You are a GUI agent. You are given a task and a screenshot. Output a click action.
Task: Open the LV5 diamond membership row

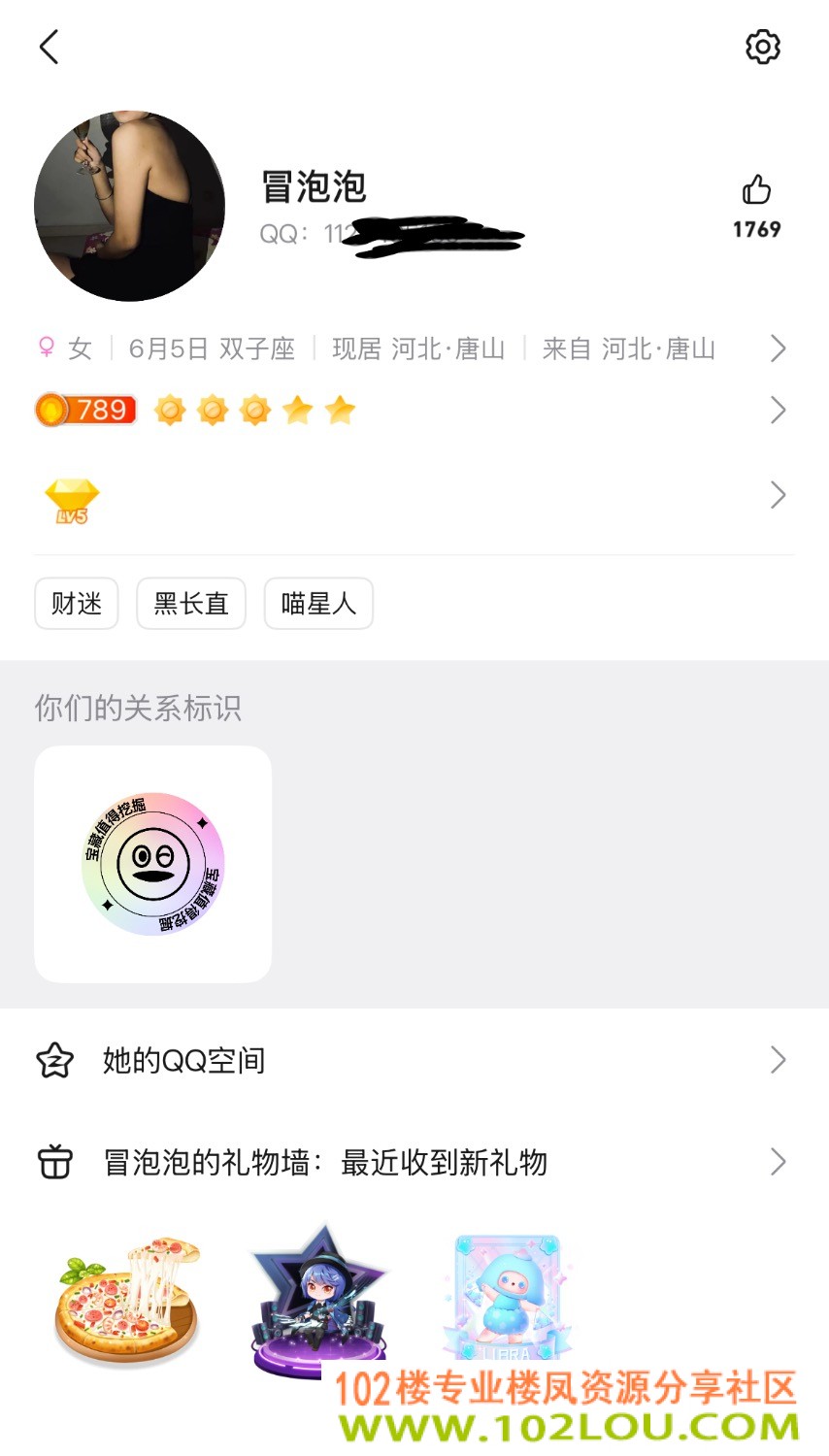(x=414, y=496)
